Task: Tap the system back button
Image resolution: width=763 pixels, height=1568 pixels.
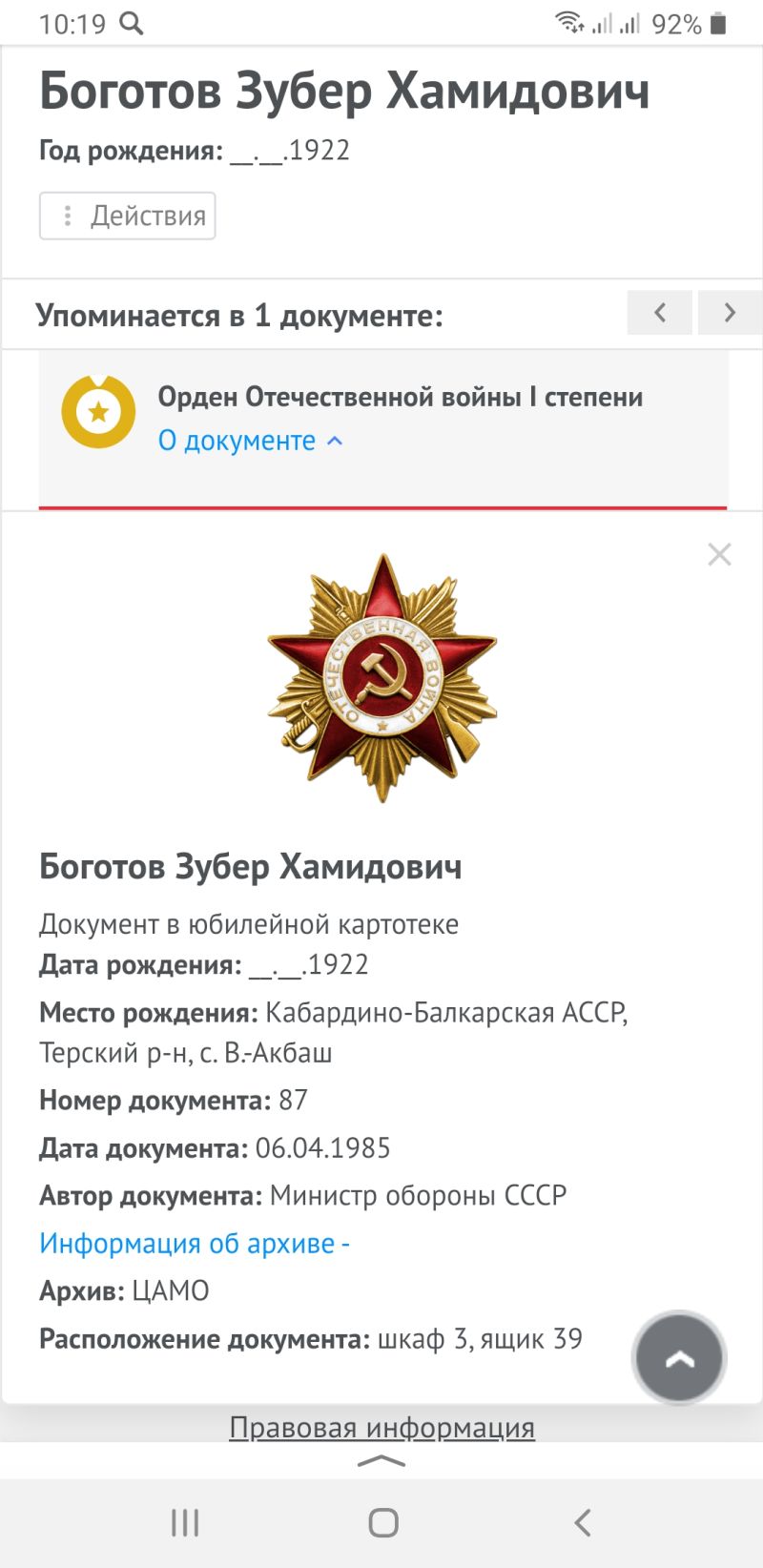Action: pos(582,1522)
